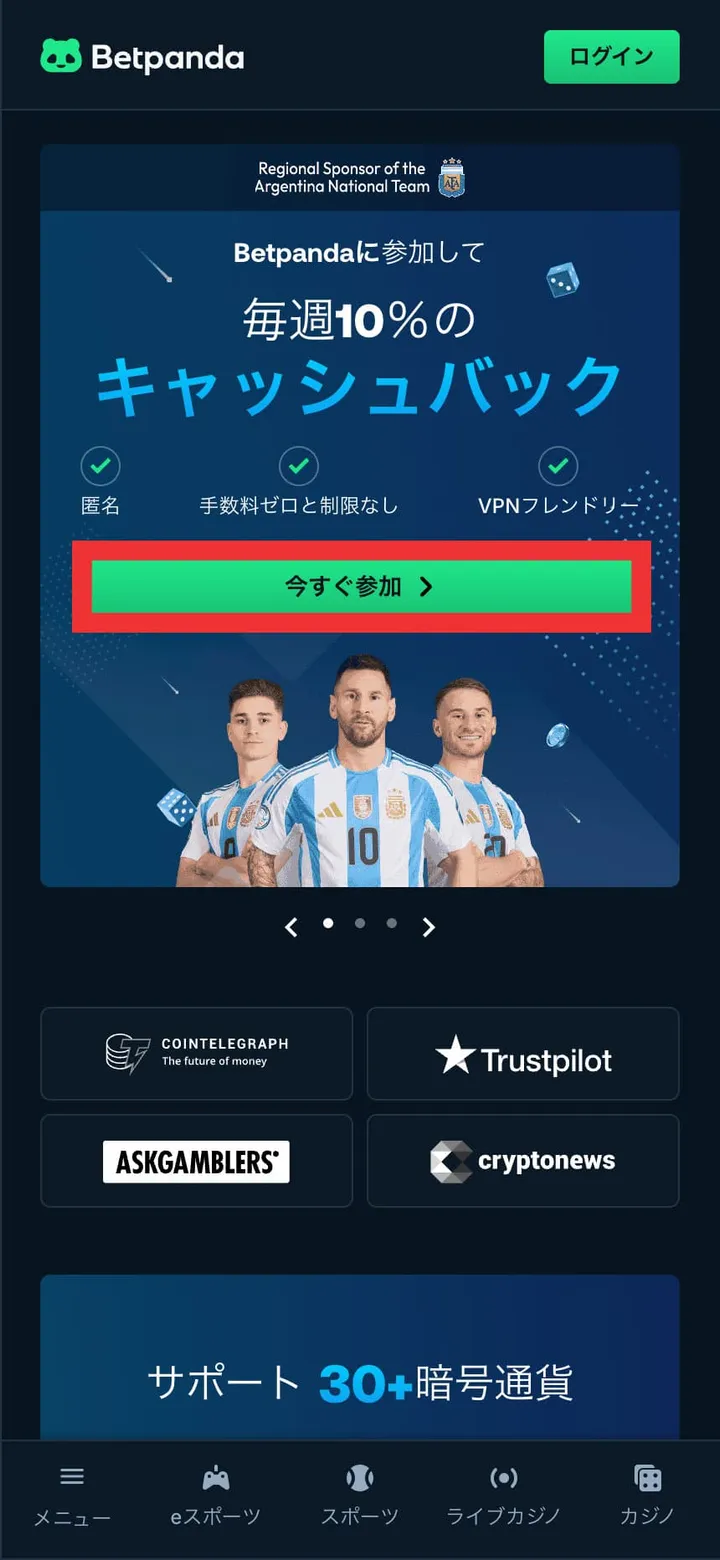Go to the previous carousel banner

291,928
